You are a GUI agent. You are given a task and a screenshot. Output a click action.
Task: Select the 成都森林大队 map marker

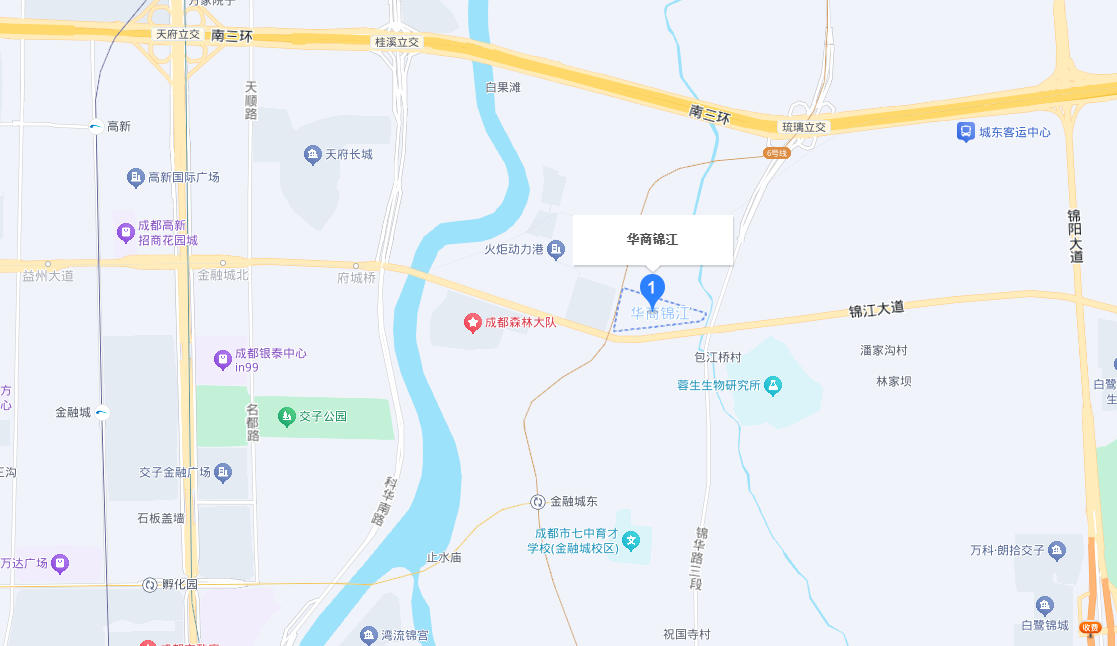pos(472,323)
